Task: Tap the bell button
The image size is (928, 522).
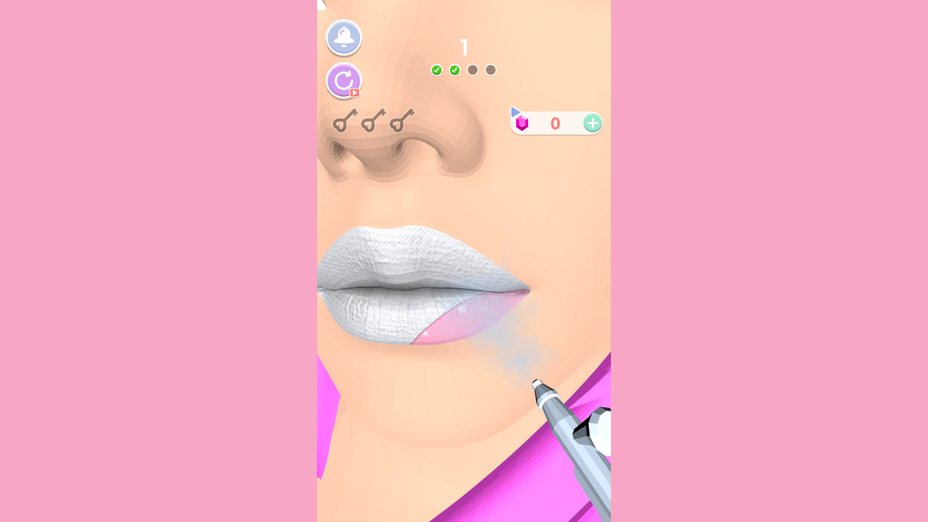Action: tap(344, 38)
